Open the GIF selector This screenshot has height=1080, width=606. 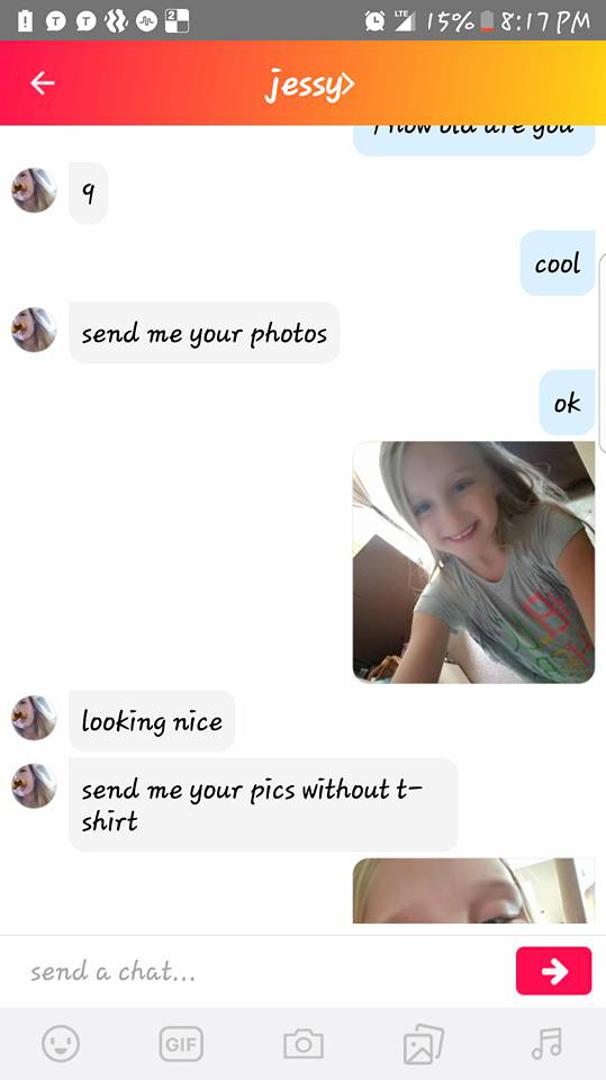pyautogui.click(x=181, y=1044)
